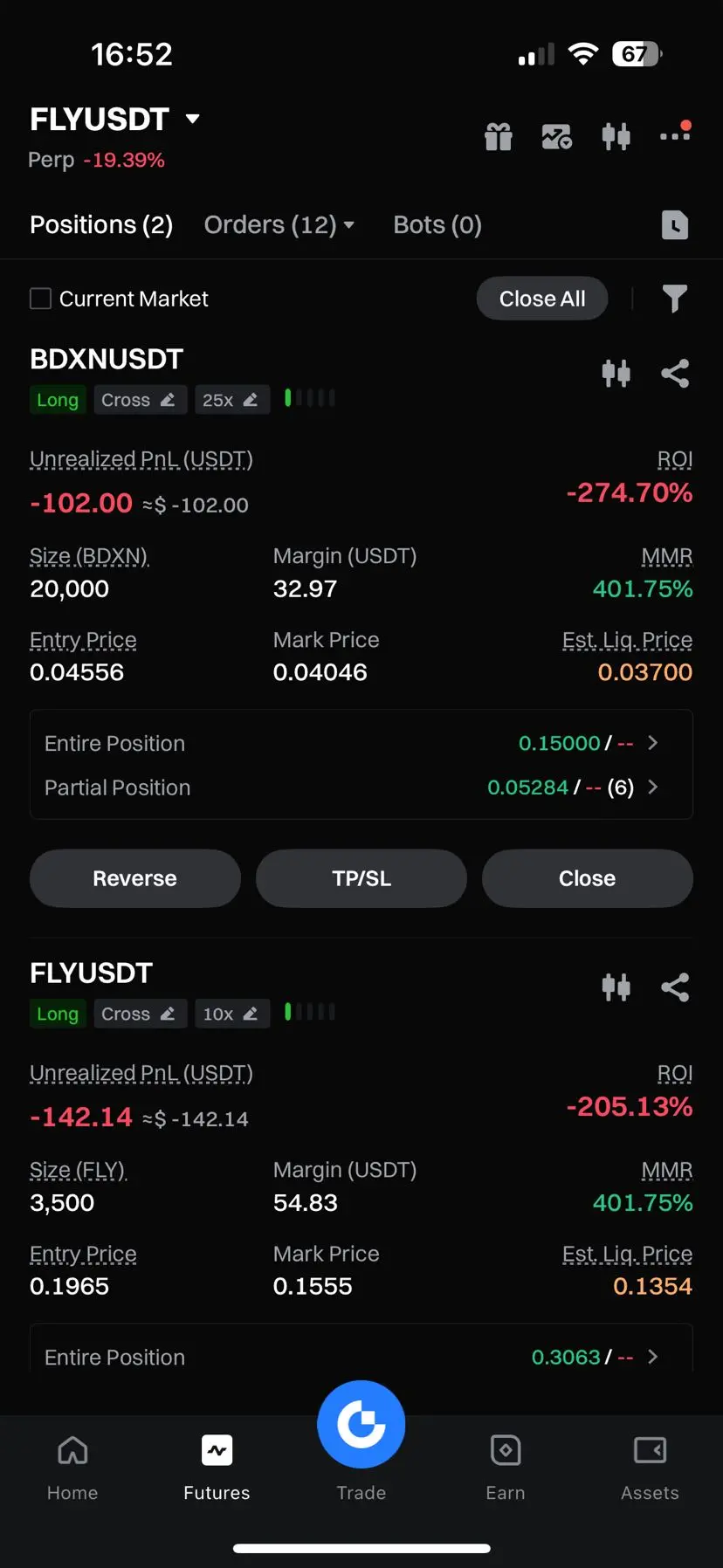
Task: Open the gift rewards icon
Action: coord(499,136)
